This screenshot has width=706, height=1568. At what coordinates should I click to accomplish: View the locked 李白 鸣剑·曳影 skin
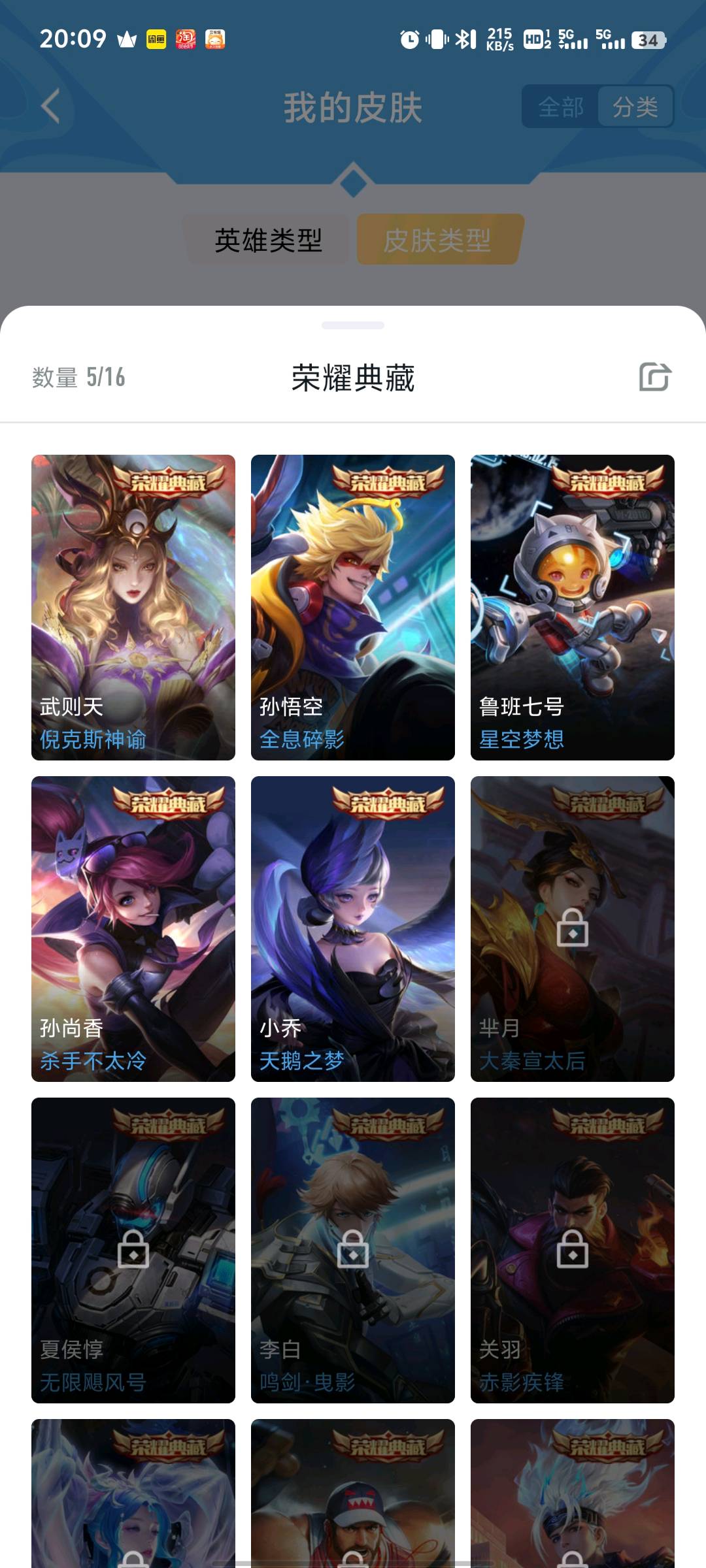pos(353,1250)
